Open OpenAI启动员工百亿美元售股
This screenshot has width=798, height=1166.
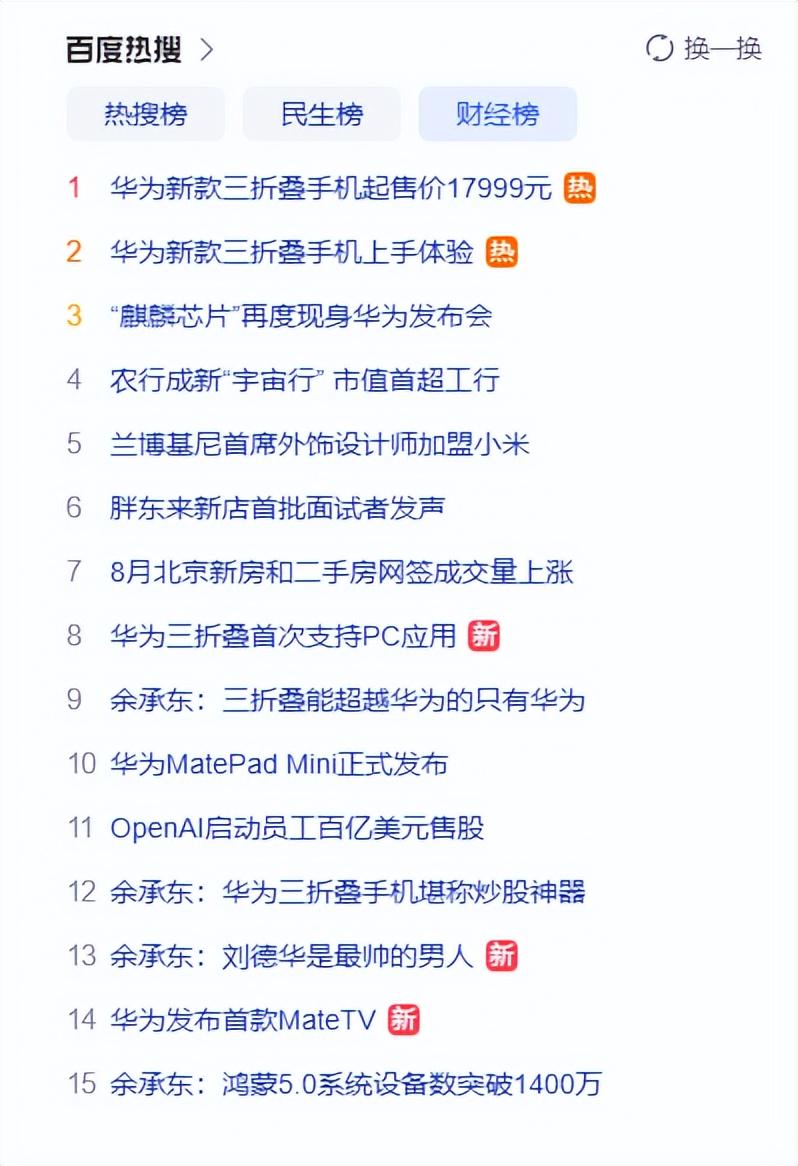tap(297, 828)
